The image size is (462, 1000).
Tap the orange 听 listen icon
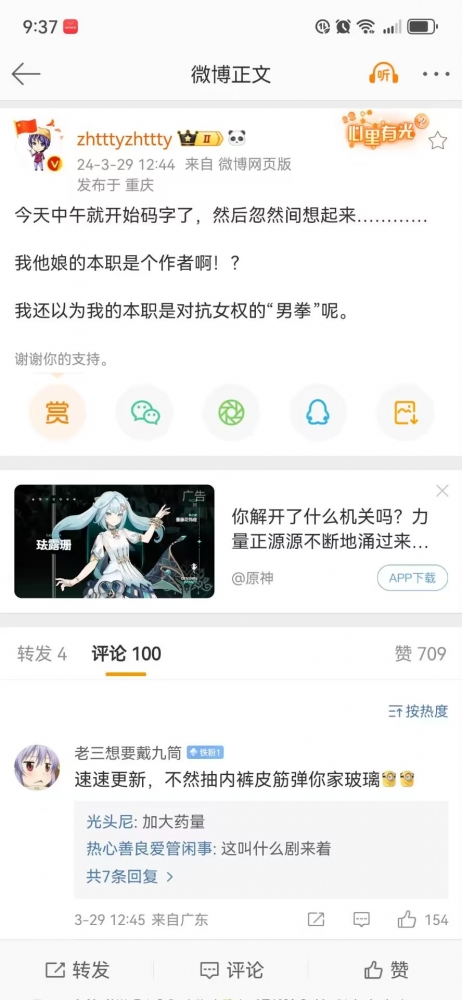(384, 74)
